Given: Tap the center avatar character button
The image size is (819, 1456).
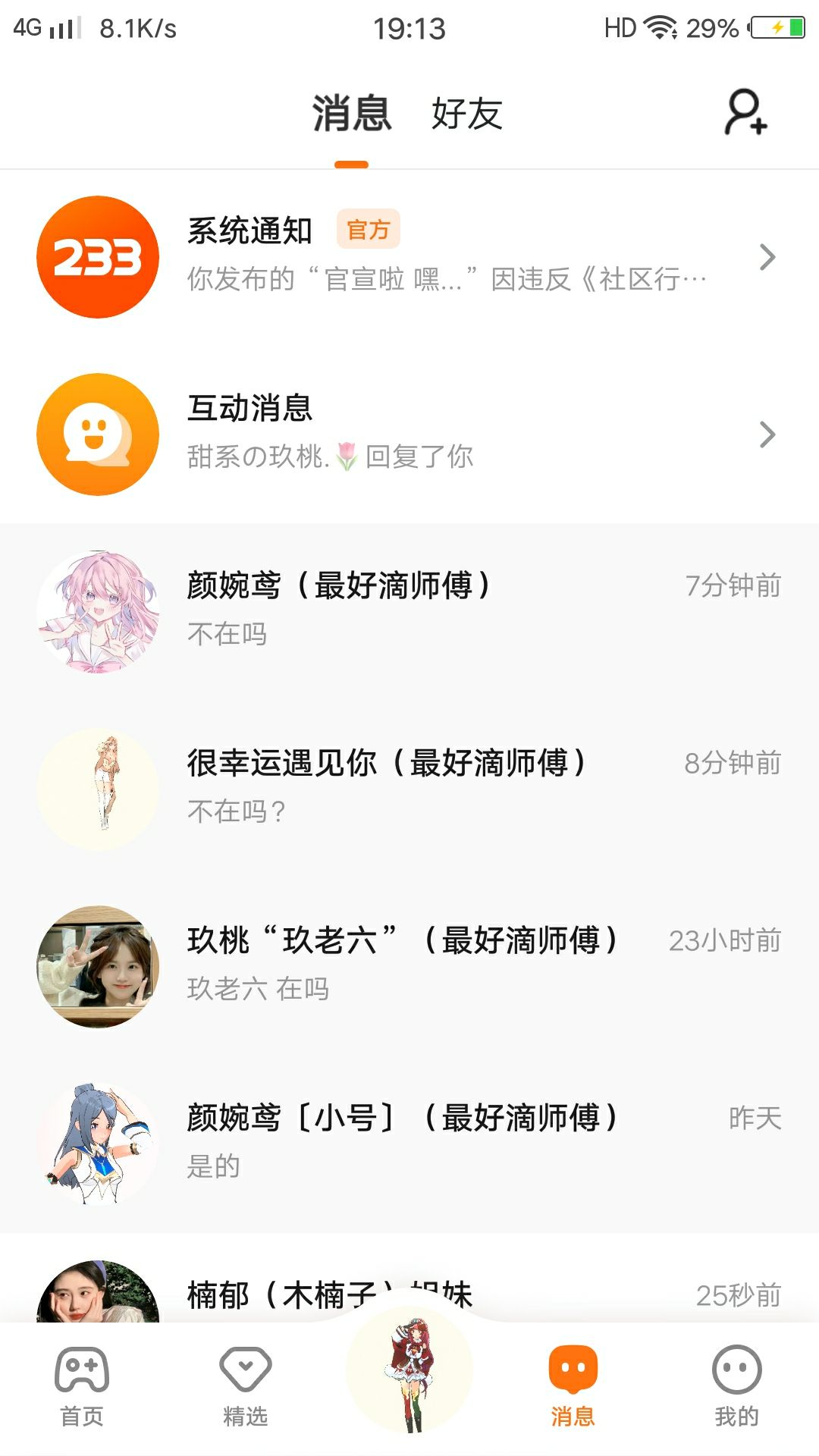Looking at the screenshot, I should tap(409, 1373).
